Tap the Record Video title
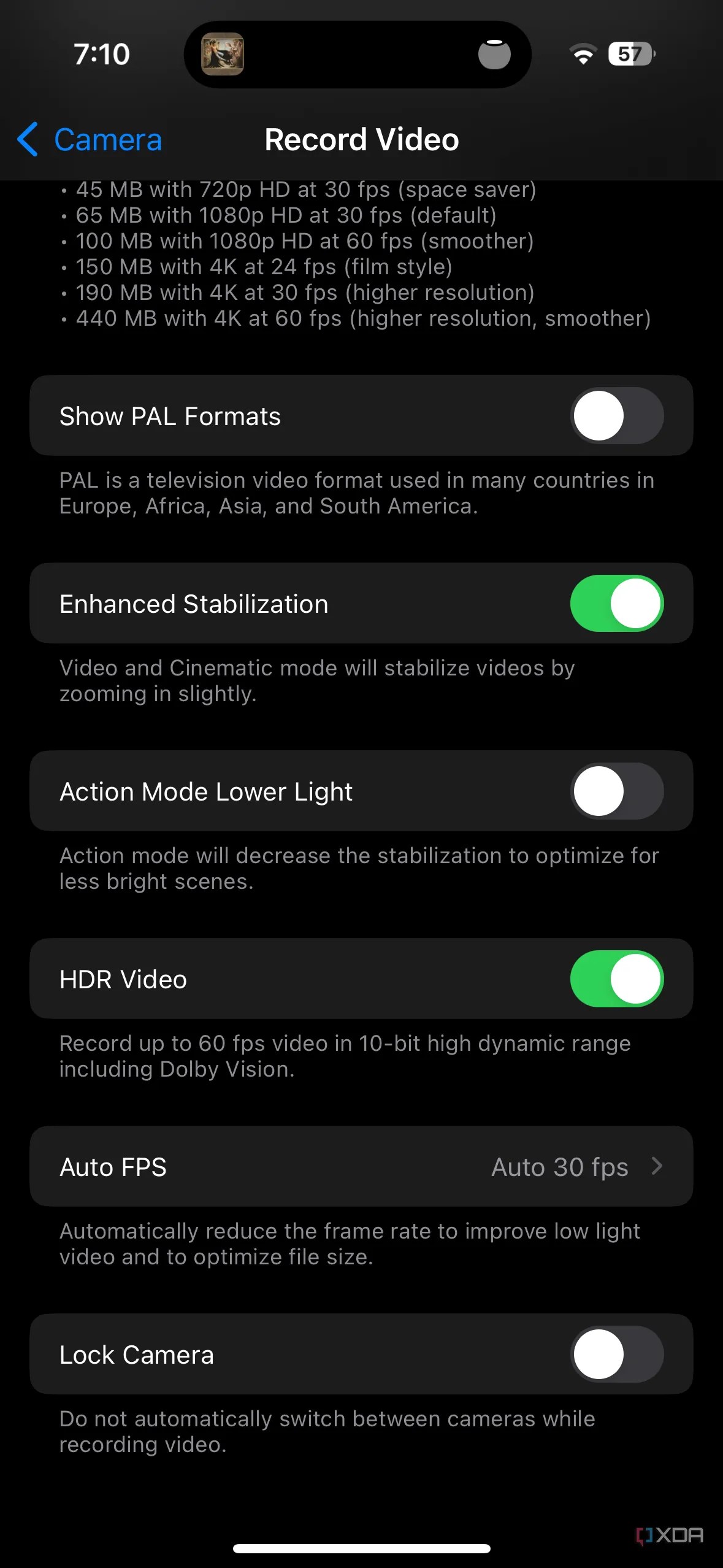Image resolution: width=723 pixels, height=1568 pixels. pyautogui.click(x=361, y=139)
